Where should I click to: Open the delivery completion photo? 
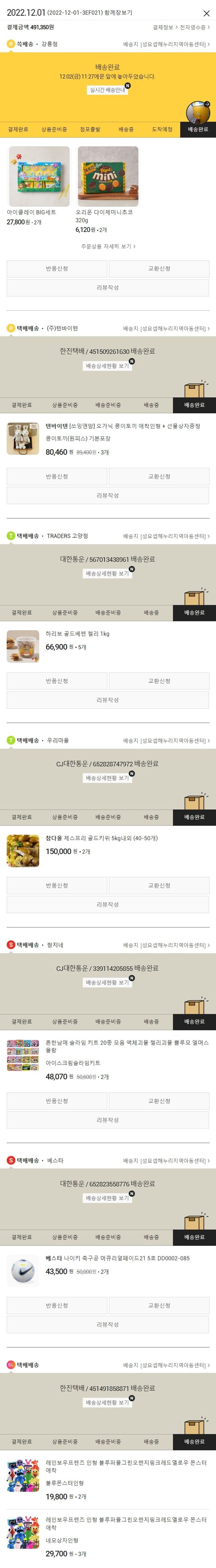point(197,112)
